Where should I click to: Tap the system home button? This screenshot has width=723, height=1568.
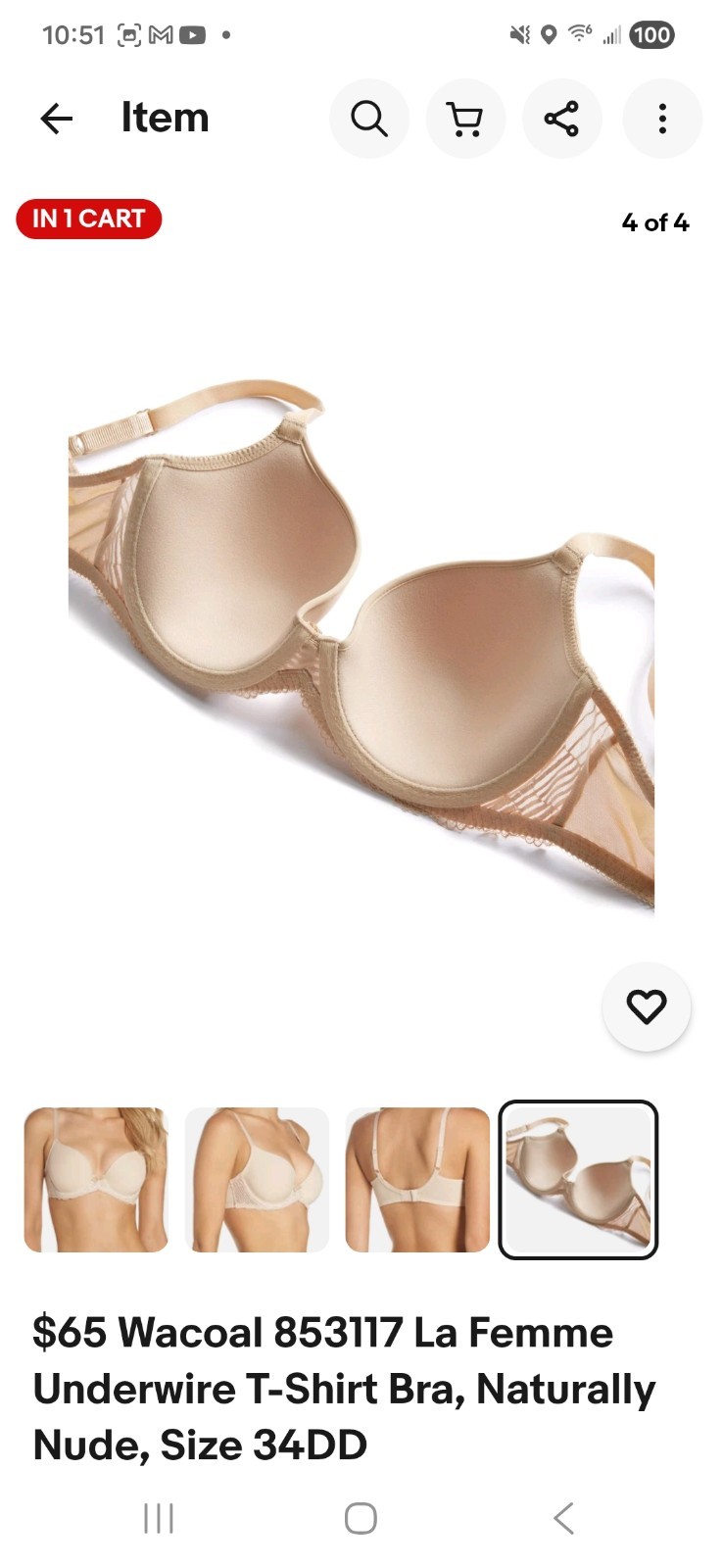click(x=361, y=1518)
